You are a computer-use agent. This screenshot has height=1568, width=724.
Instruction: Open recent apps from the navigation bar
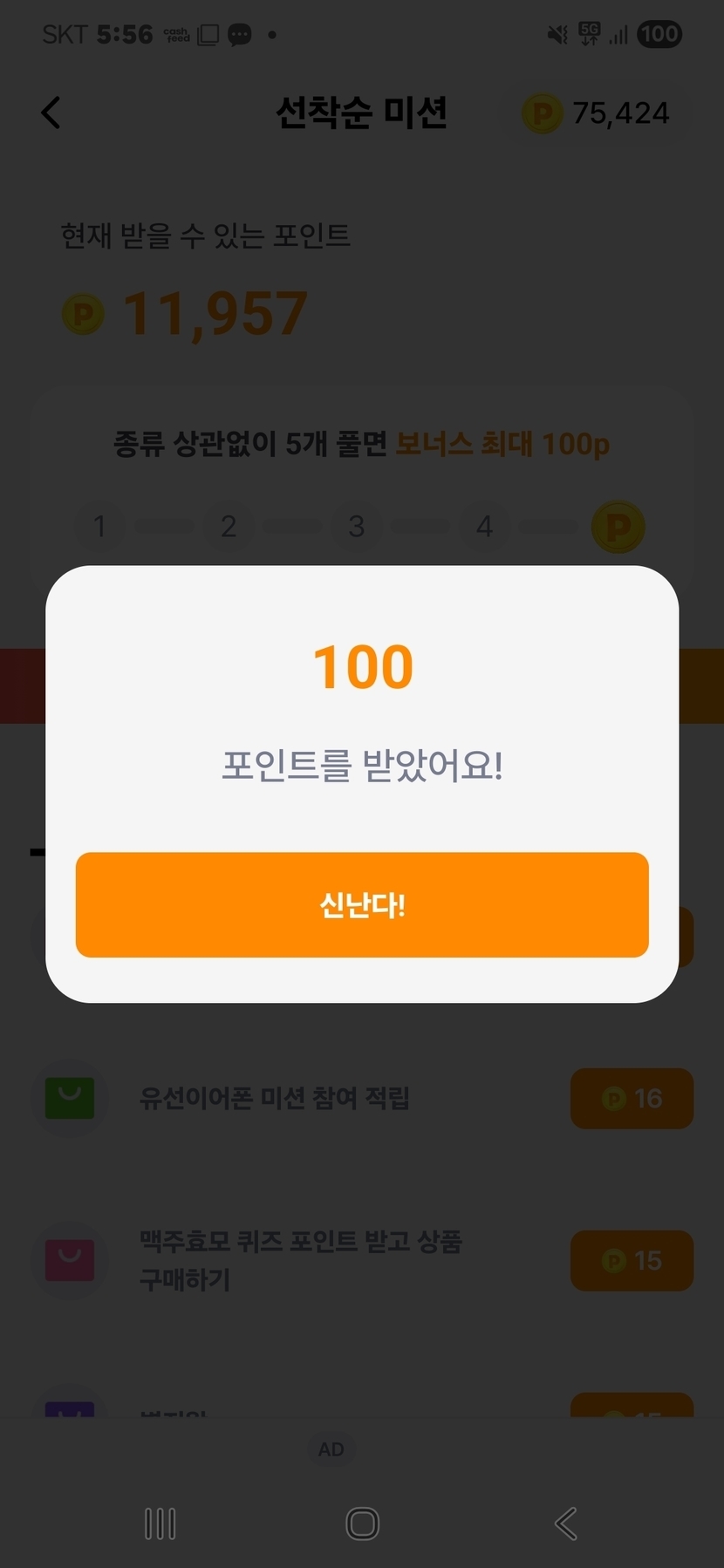click(161, 1524)
